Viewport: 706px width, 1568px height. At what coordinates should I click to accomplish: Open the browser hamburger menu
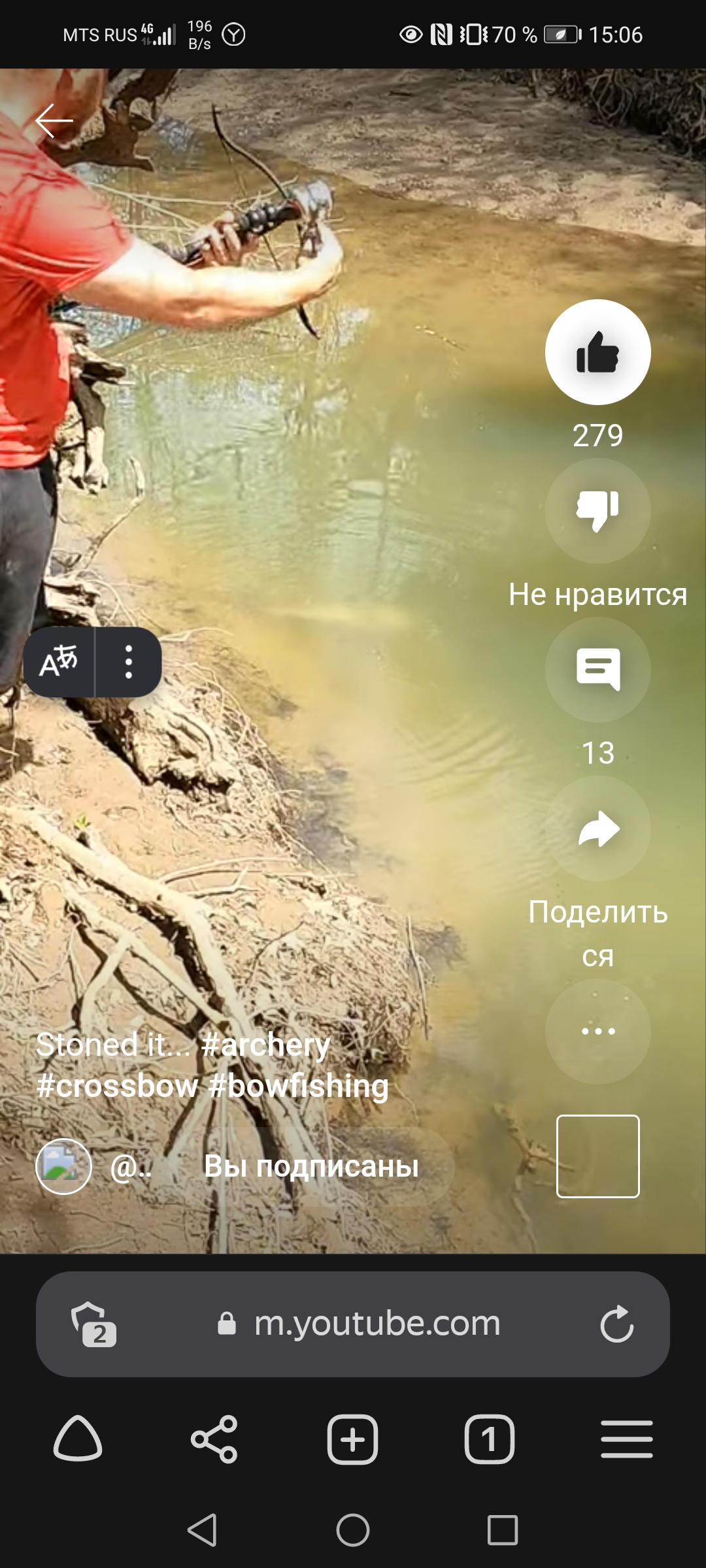pyautogui.click(x=626, y=1439)
